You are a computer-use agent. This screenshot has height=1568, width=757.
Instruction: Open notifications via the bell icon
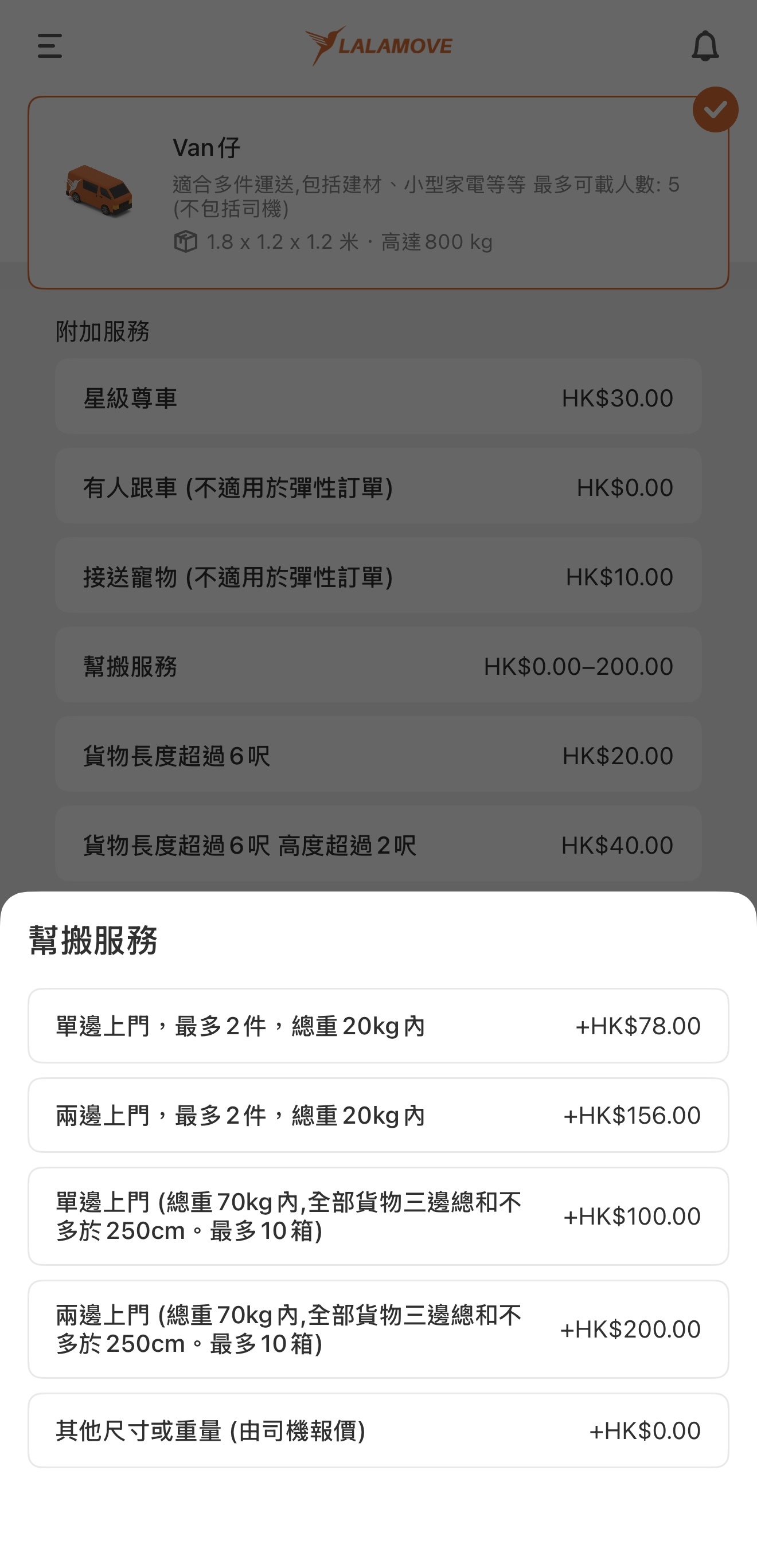[707, 46]
